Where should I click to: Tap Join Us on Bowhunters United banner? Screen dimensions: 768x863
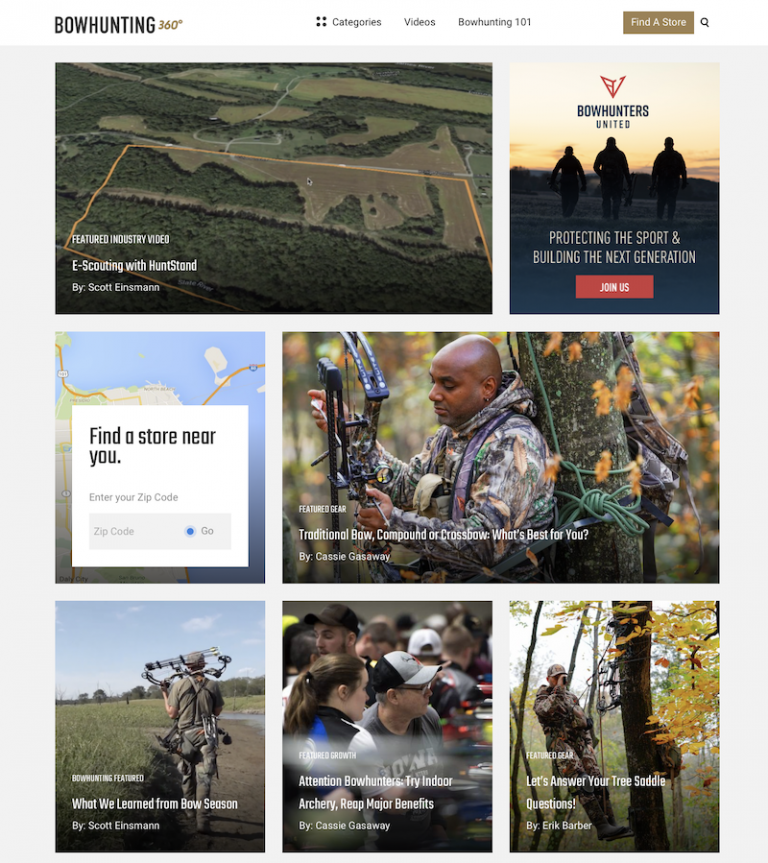click(614, 287)
